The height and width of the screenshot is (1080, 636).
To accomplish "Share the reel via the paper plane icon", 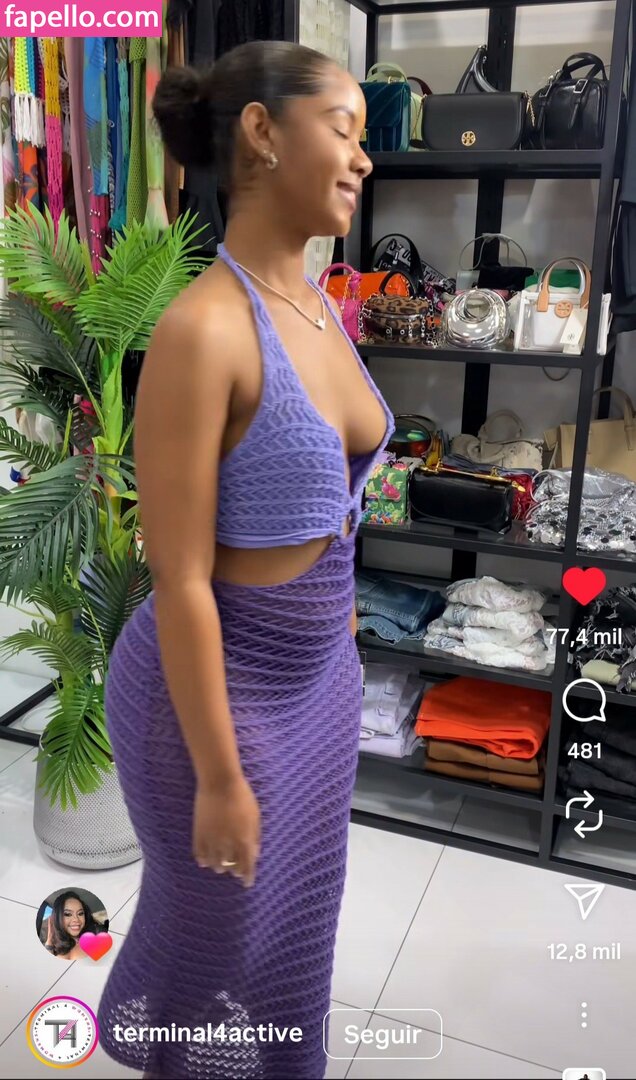I will coord(584,900).
